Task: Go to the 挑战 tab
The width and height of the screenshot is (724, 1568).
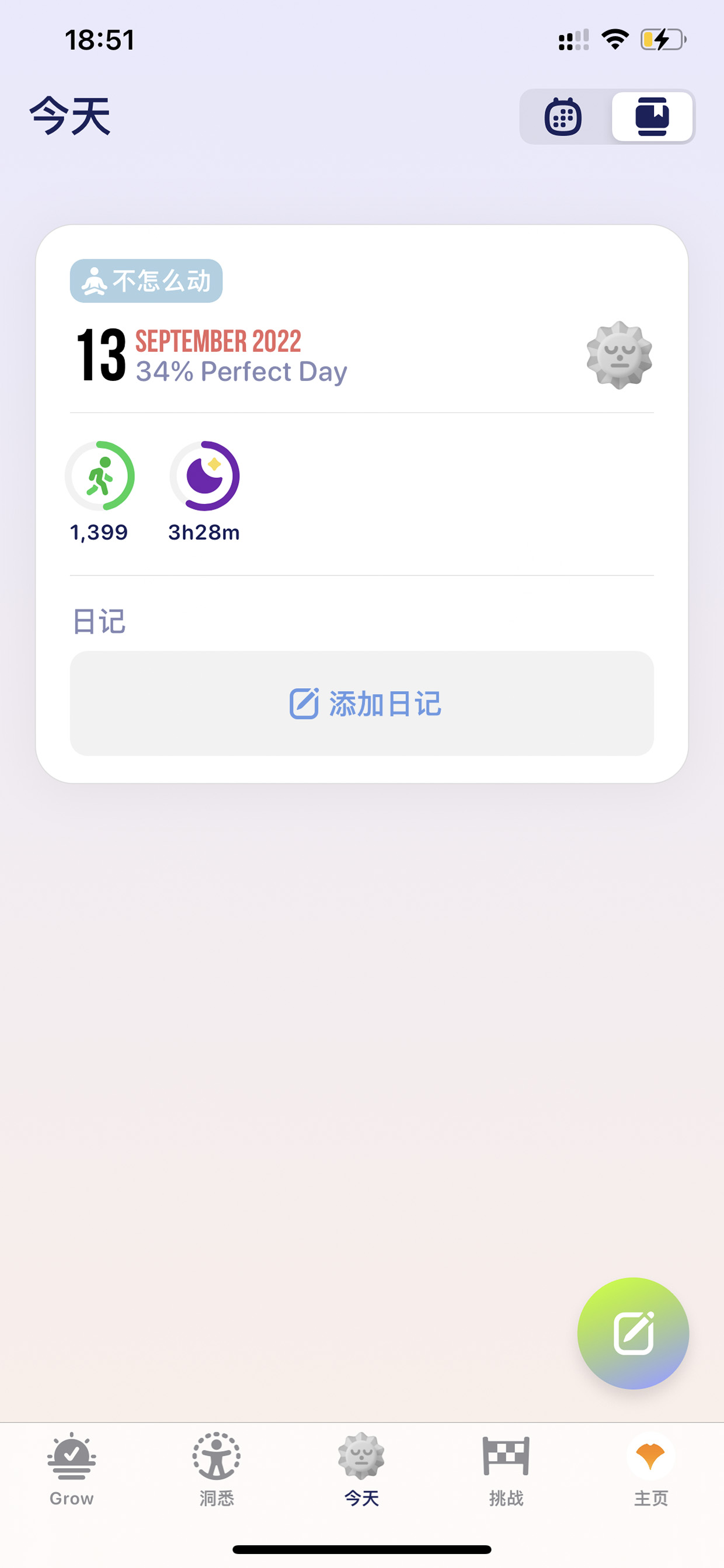Action: point(506,1469)
